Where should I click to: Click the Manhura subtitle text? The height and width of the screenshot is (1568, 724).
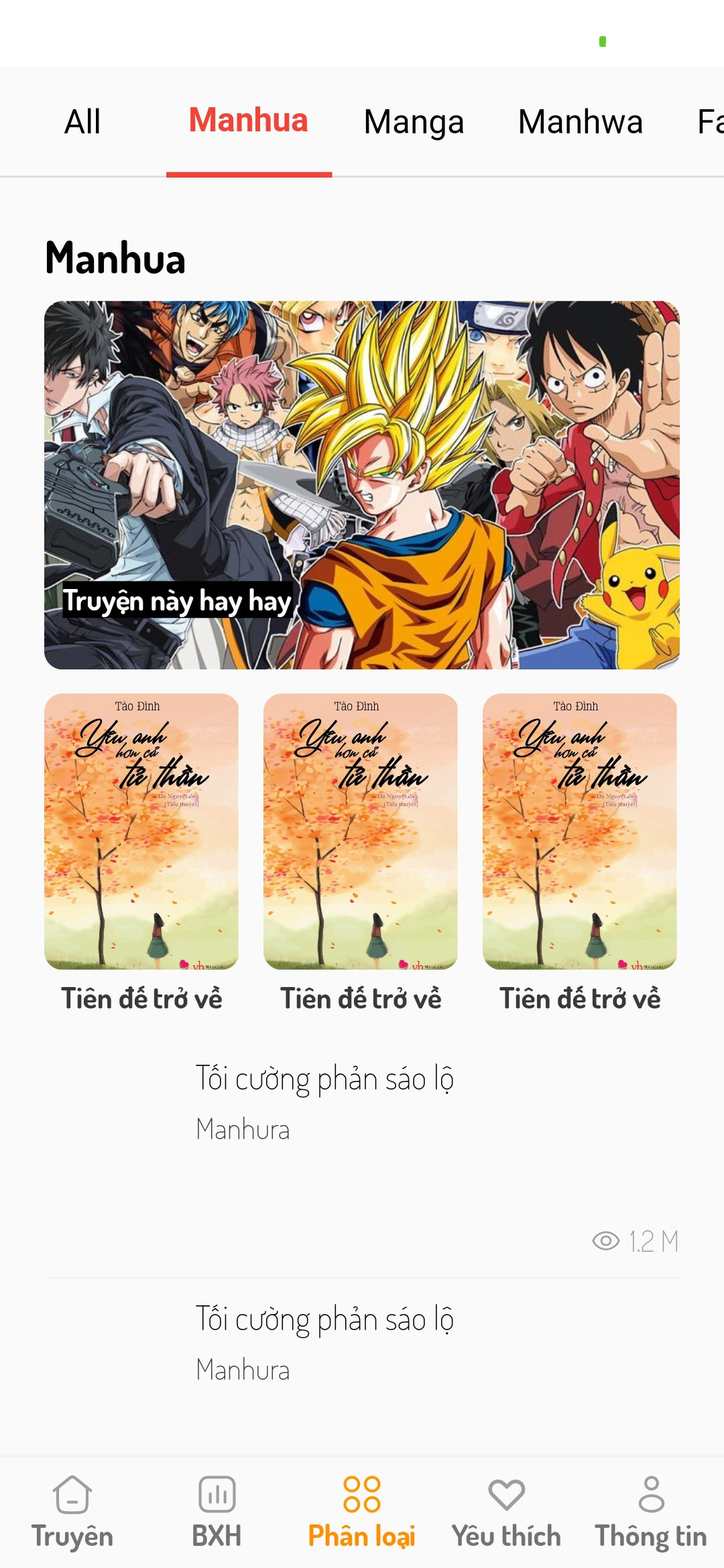tap(242, 1128)
